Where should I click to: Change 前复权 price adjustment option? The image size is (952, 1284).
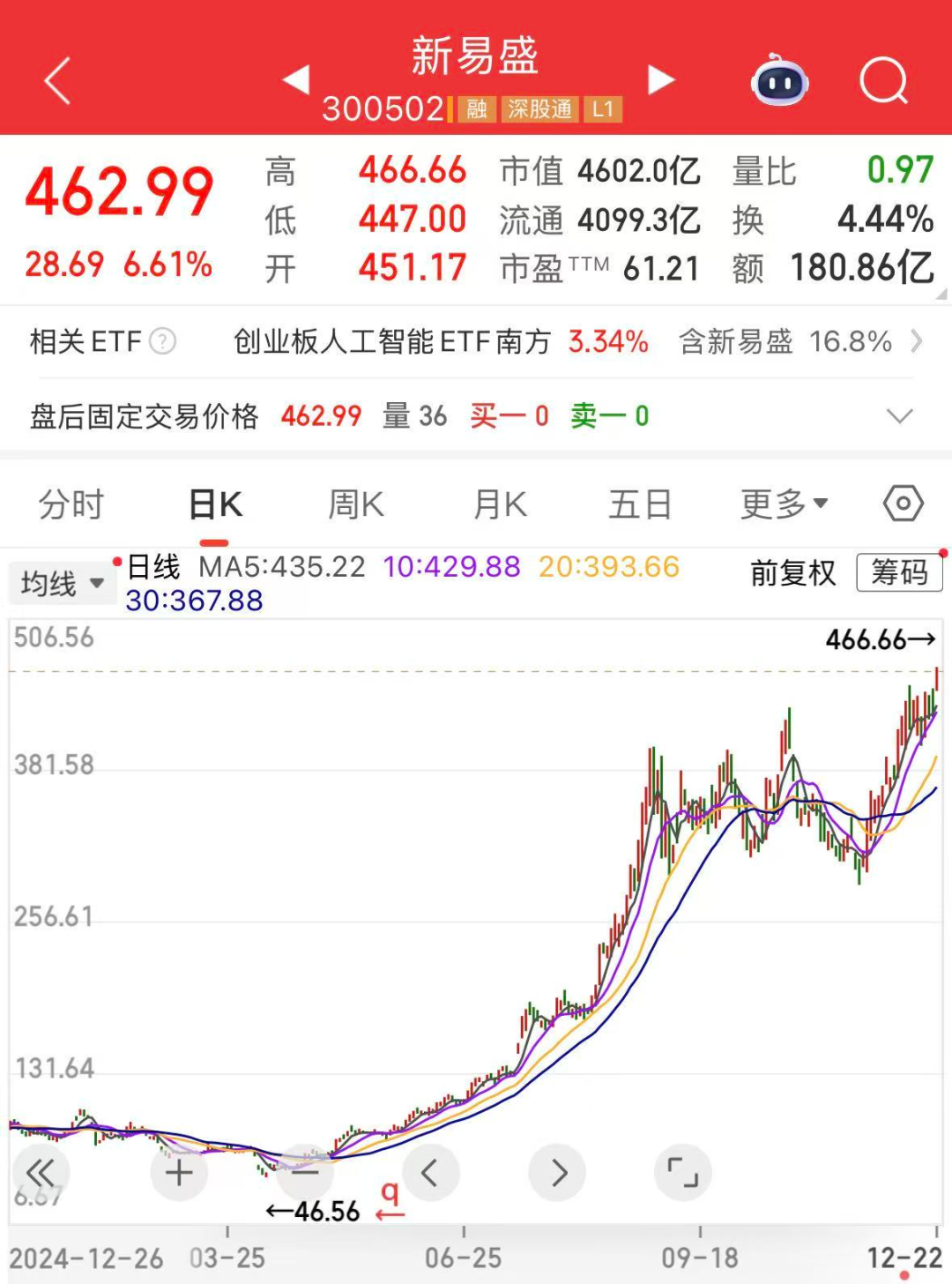coord(792,573)
